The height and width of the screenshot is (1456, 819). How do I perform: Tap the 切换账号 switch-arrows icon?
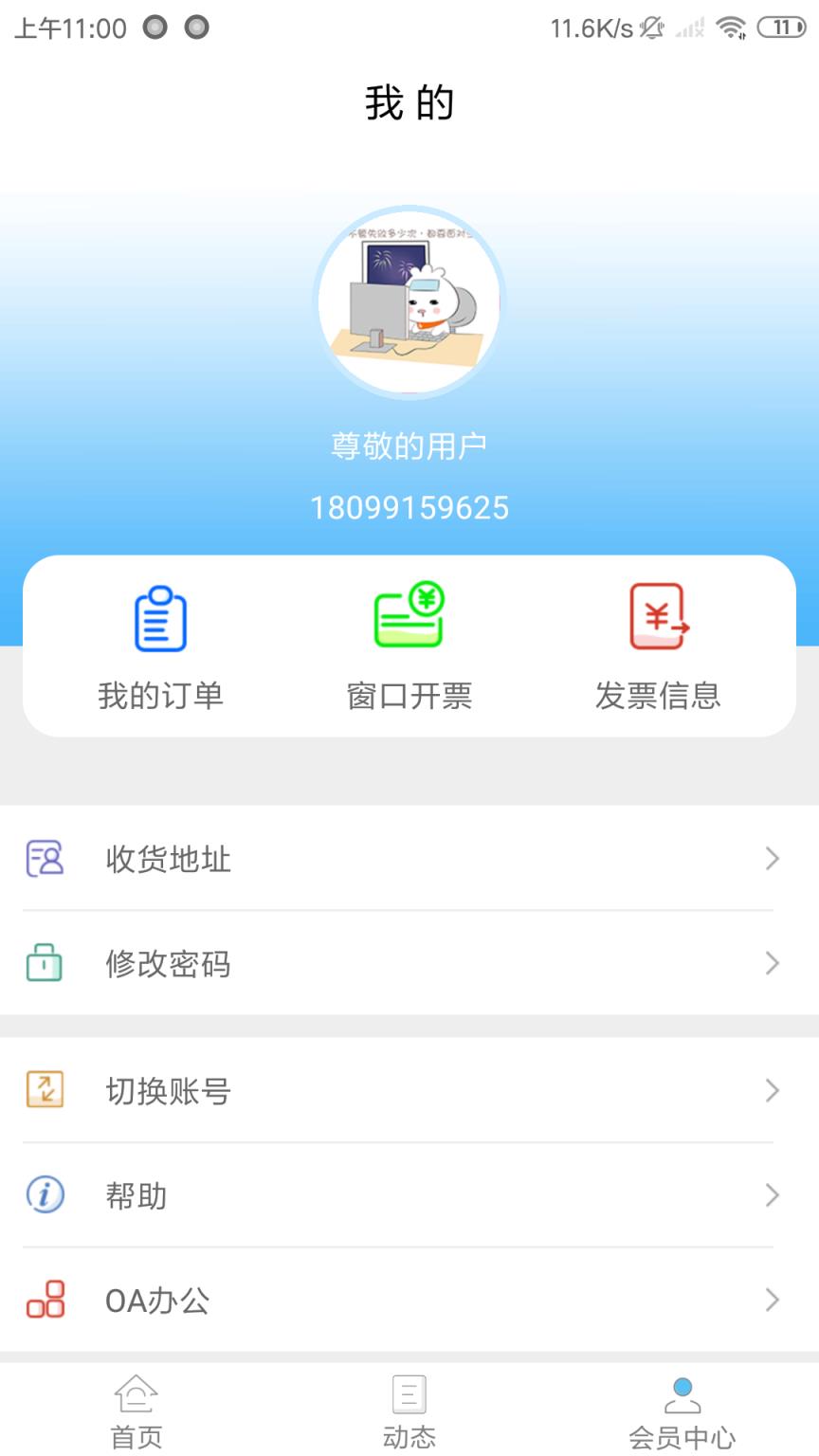click(45, 1091)
